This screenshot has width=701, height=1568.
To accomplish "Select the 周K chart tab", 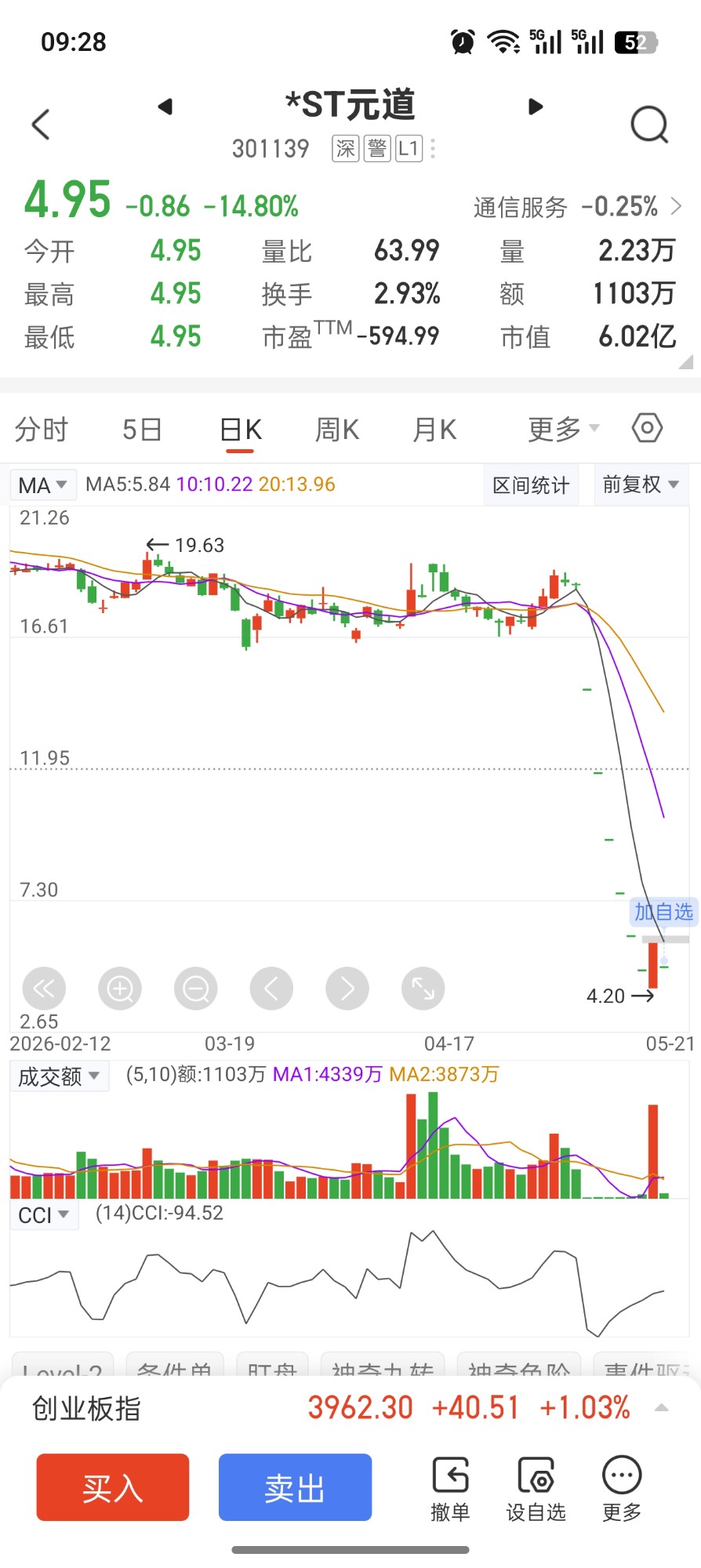I will [336, 430].
